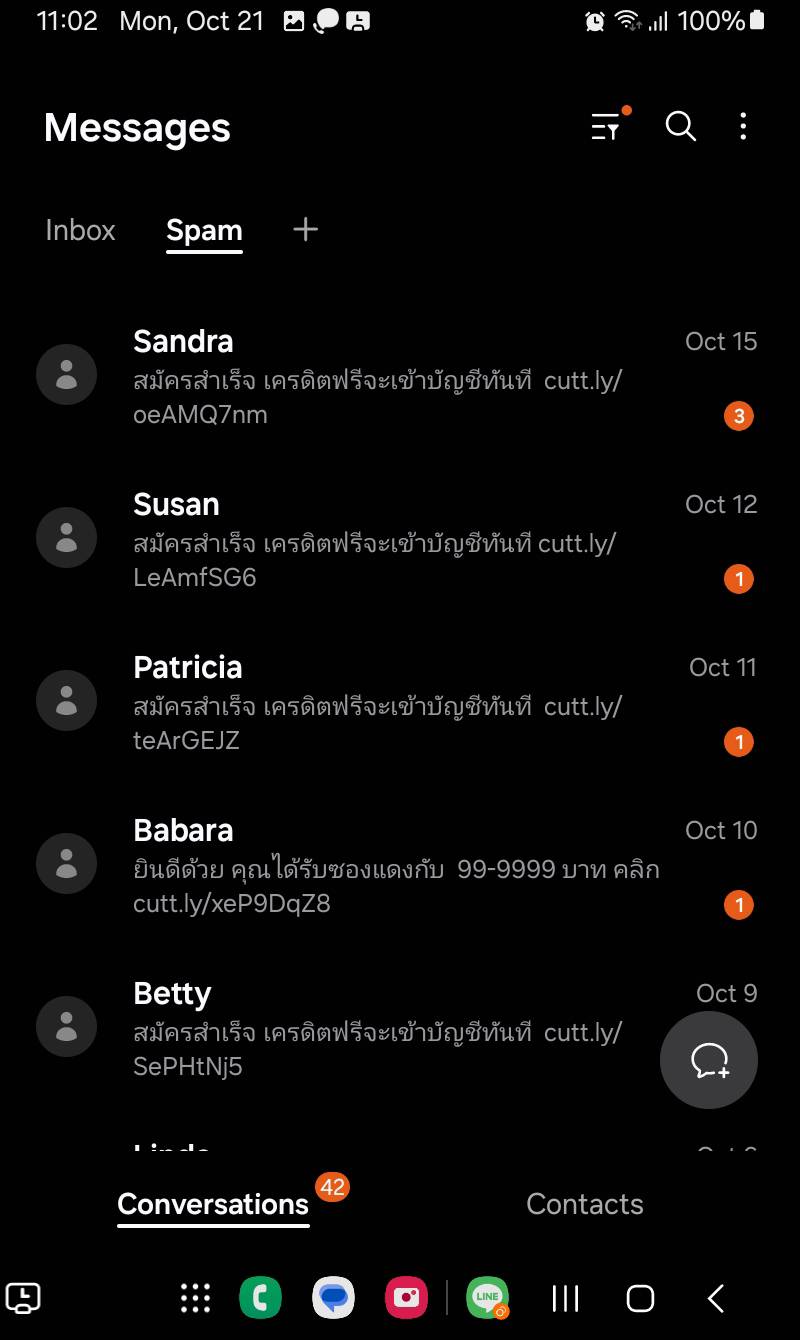Switch to the Contacts tab
The width and height of the screenshot is (800, 1340).
pos(585,1204)
